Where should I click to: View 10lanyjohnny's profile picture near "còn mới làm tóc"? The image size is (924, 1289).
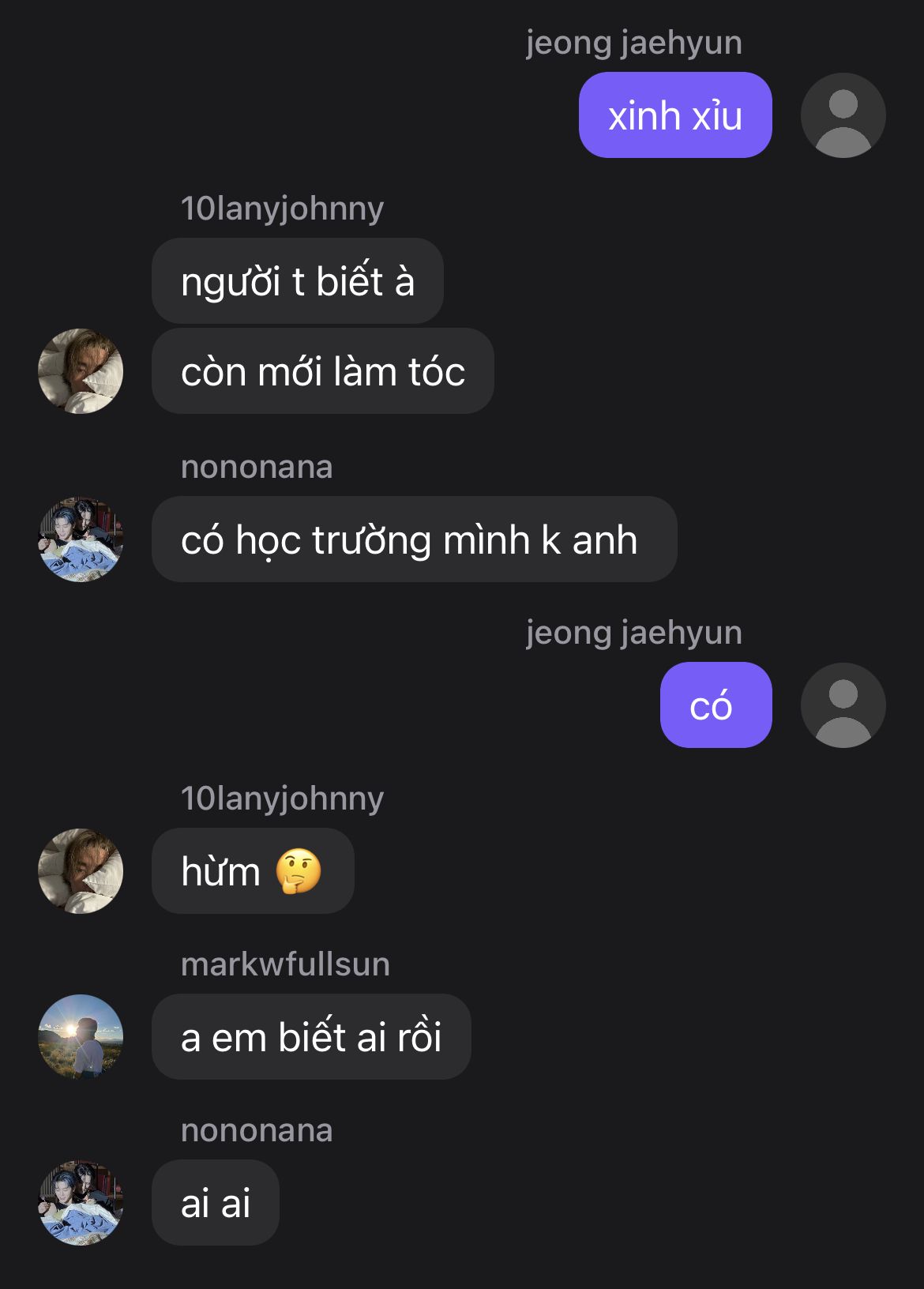pos(81,370)
